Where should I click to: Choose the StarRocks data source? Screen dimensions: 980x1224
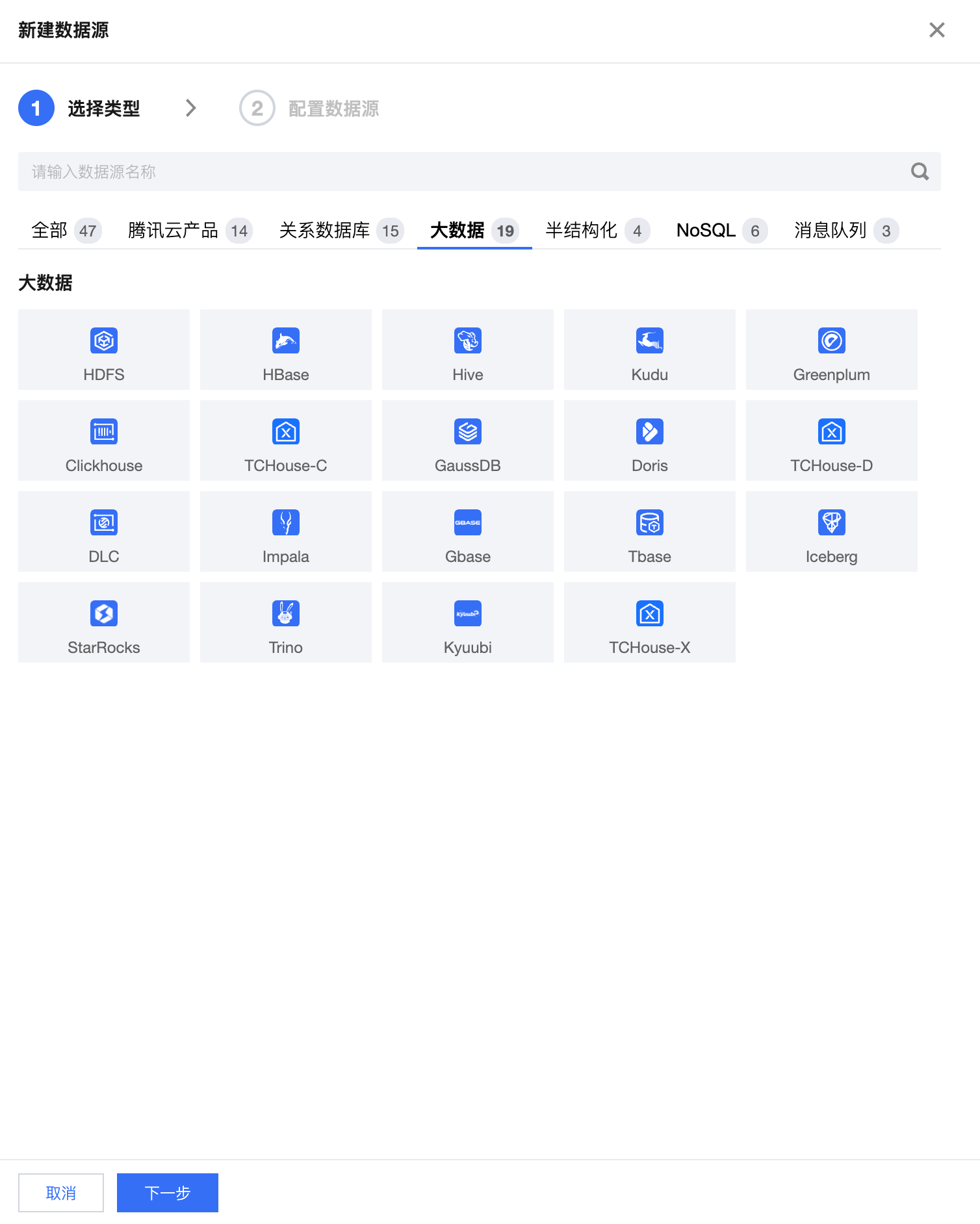(x=104, y=622)
